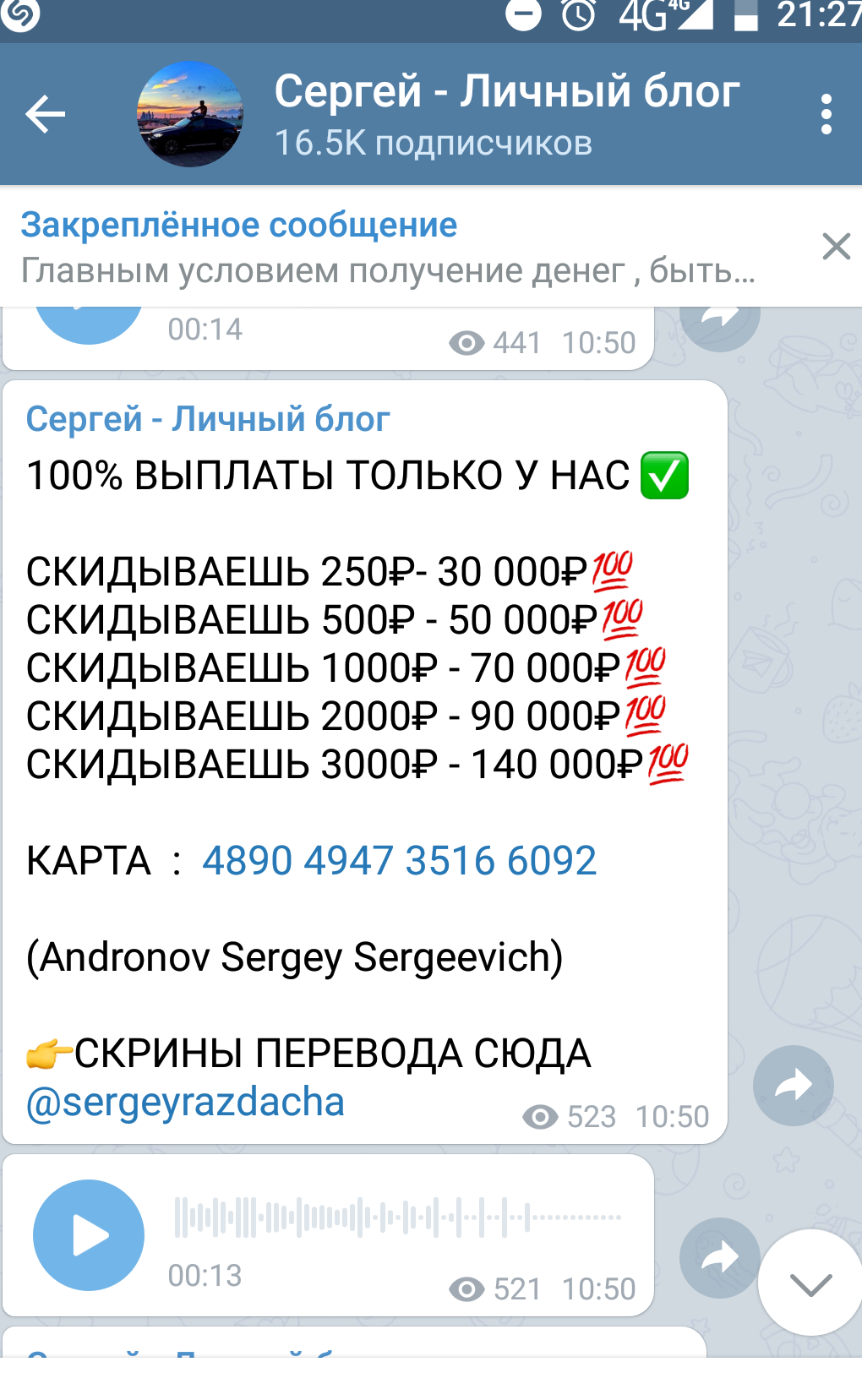
Task: Open channel info via Сергей - Личный блог title
Action: click(507, 90)
